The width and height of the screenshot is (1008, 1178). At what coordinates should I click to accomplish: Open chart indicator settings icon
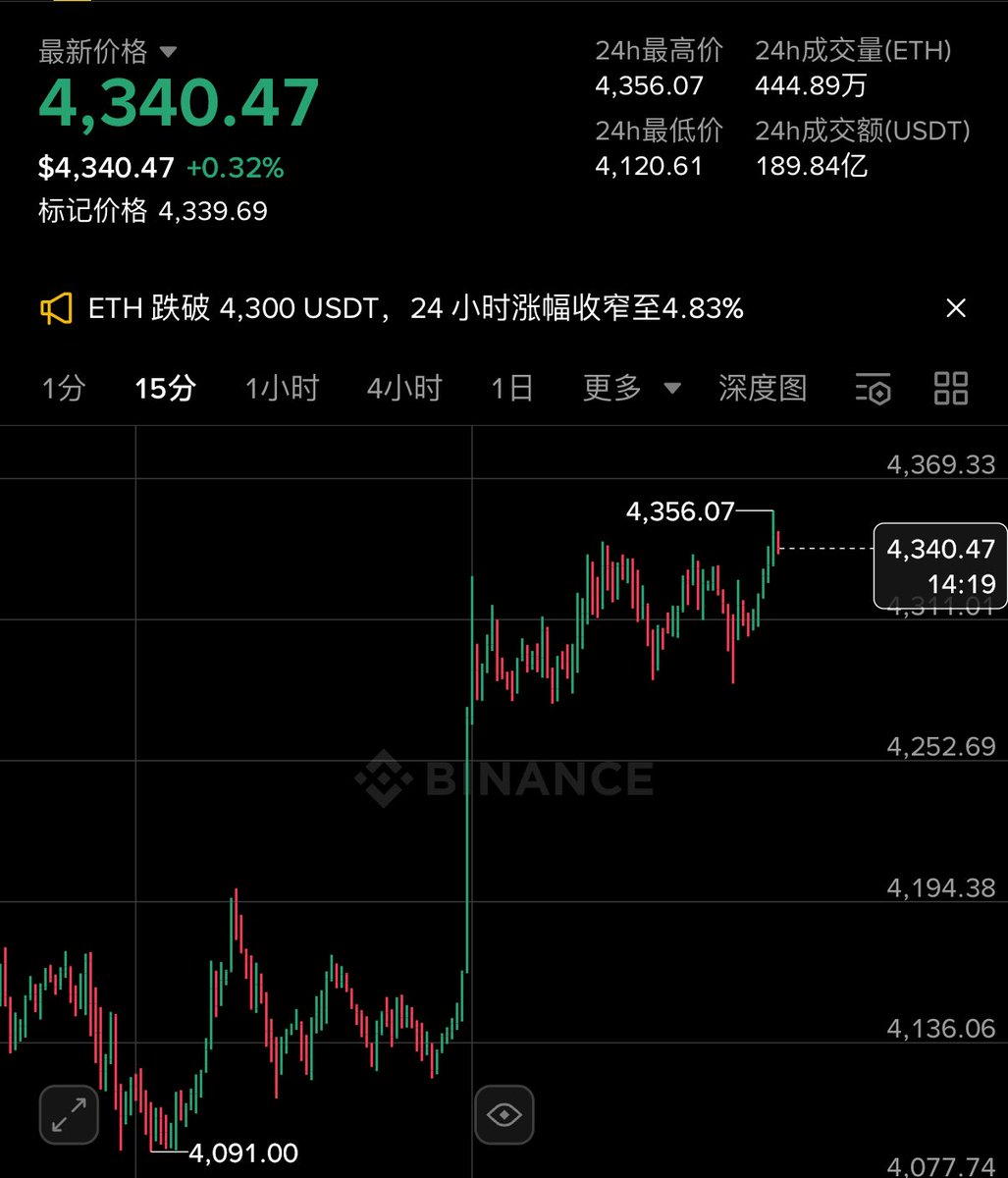click(x=873, y=389)
